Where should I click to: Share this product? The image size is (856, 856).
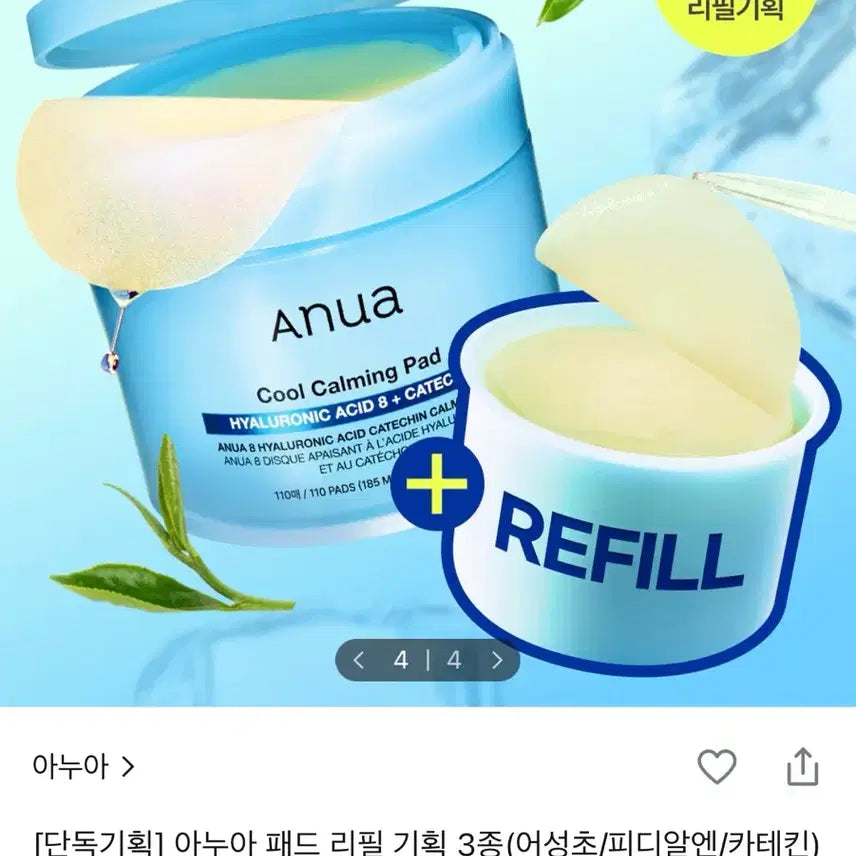[802, 767]
